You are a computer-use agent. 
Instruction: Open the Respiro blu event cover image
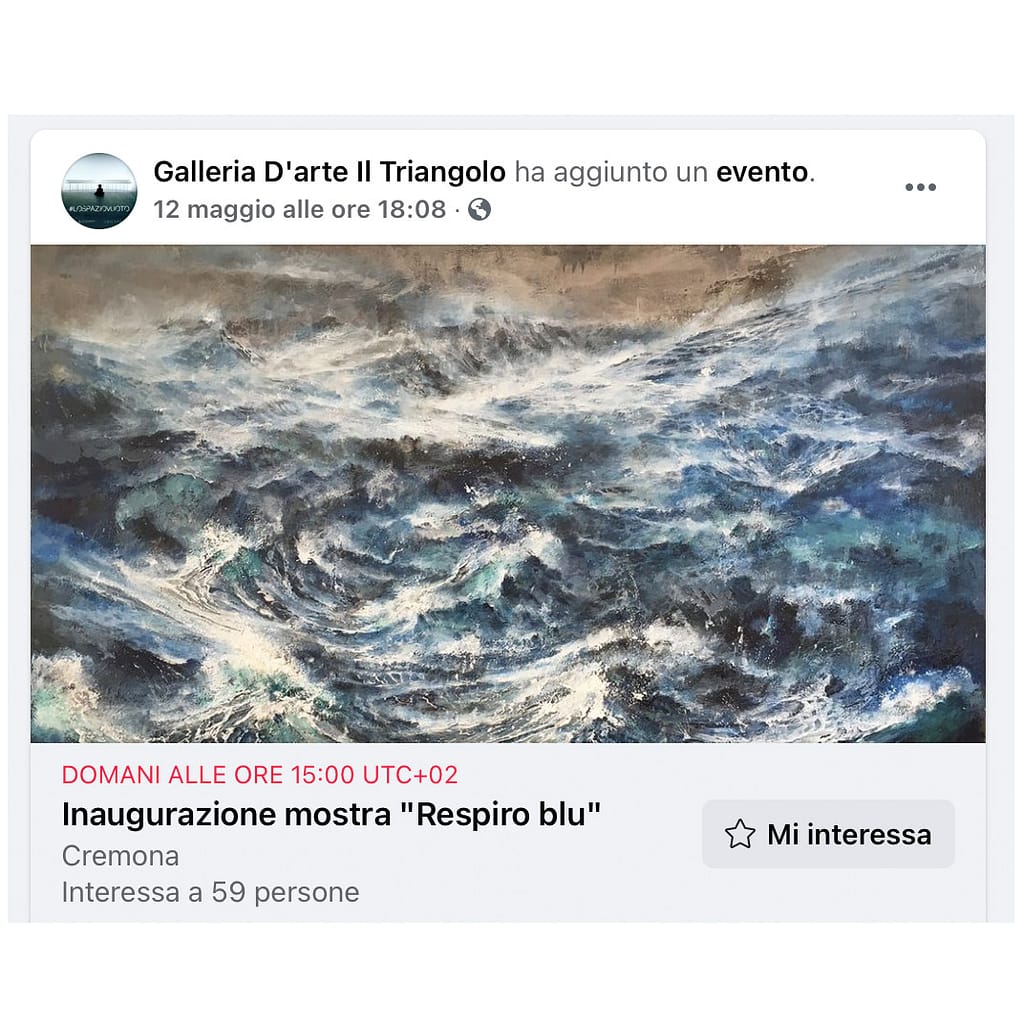(x=507, y=493)
